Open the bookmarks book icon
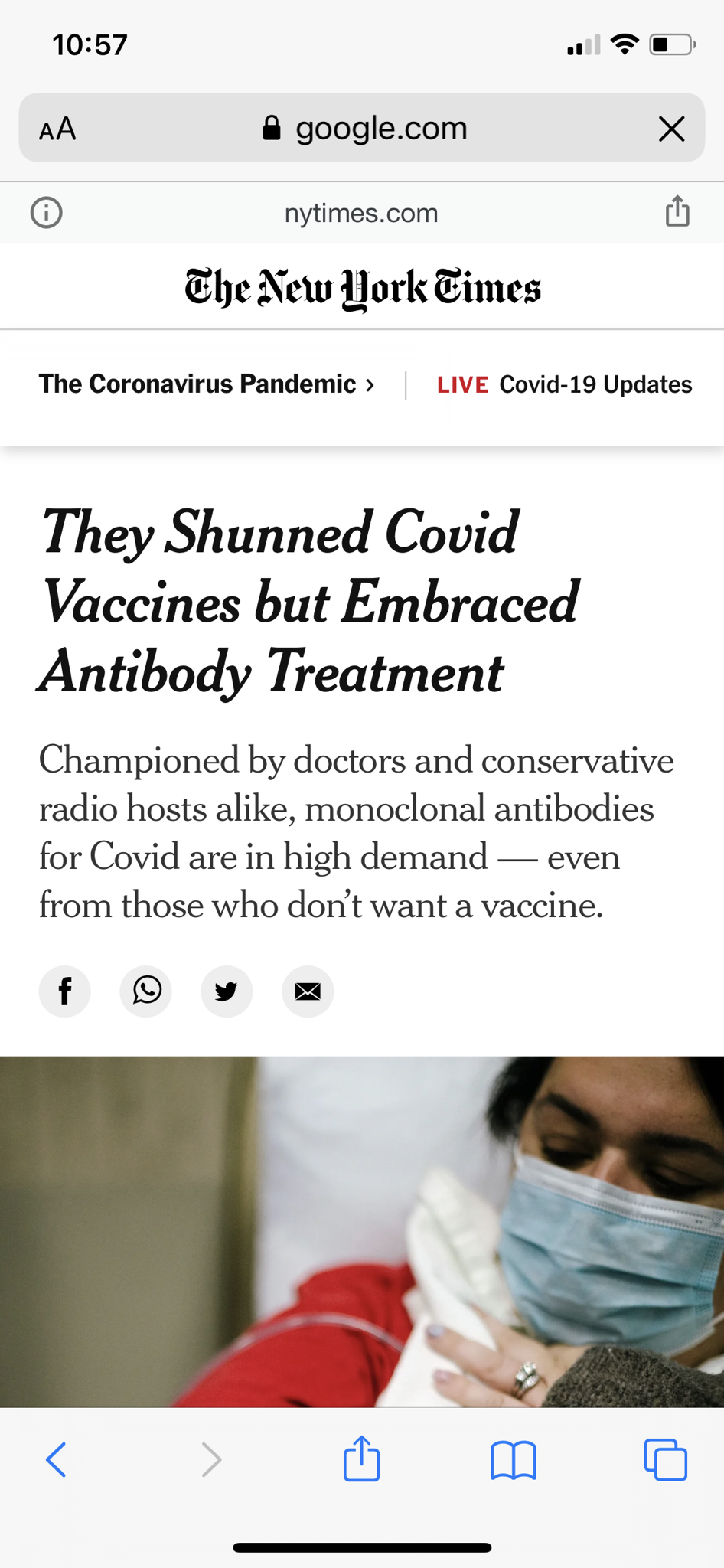Image resolution: width=724 pixels, height=1568 pixels. pos(514,1459)
